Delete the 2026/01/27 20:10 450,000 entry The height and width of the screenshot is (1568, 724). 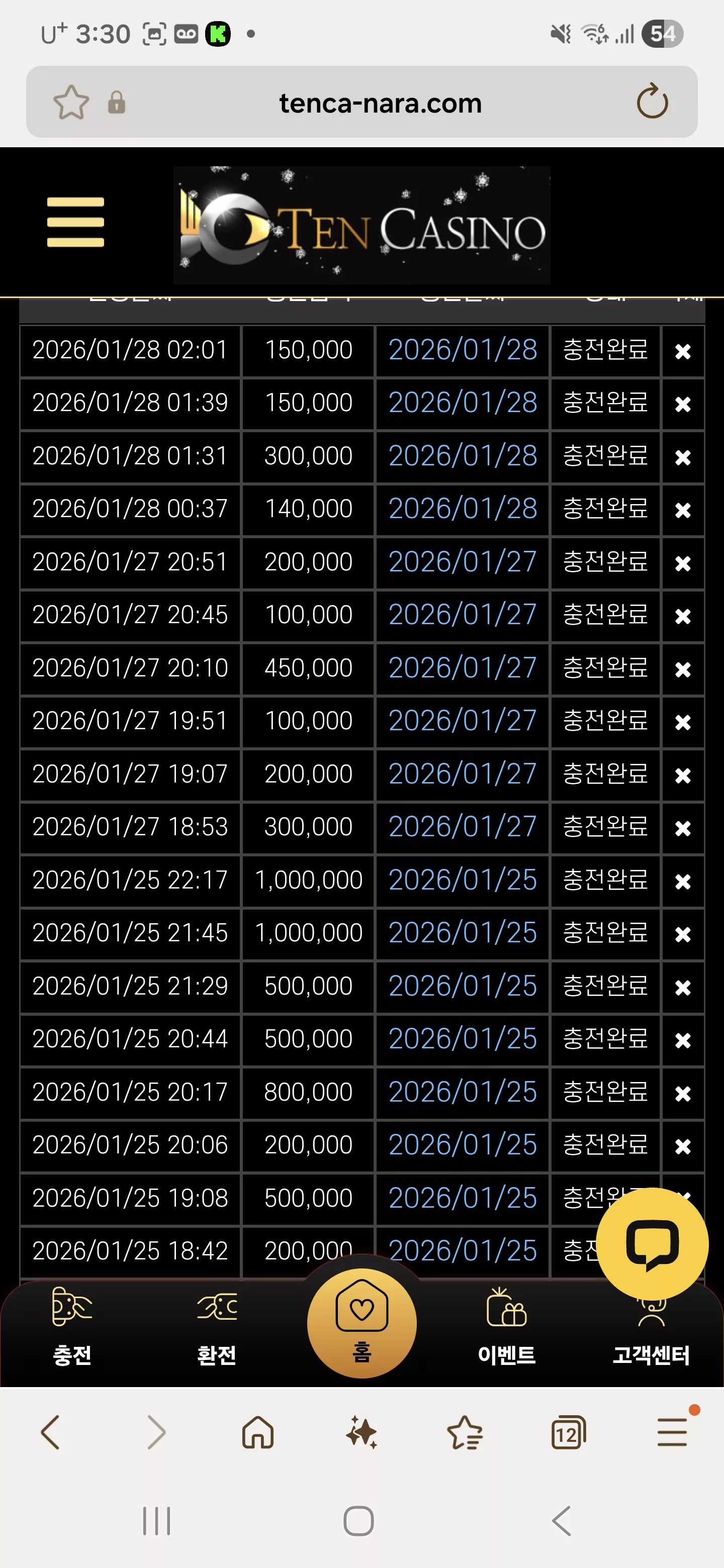[683, 669]
